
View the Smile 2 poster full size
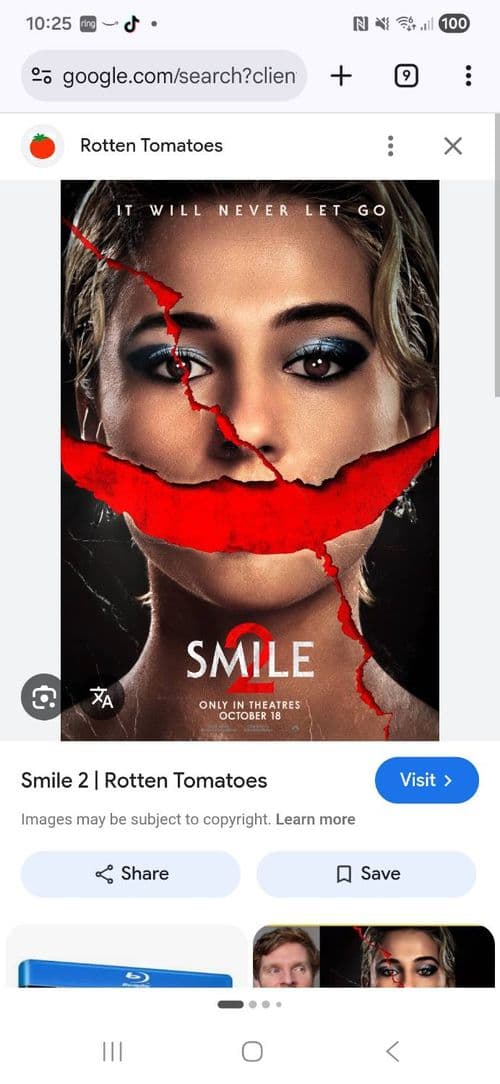tap(250, 460)
